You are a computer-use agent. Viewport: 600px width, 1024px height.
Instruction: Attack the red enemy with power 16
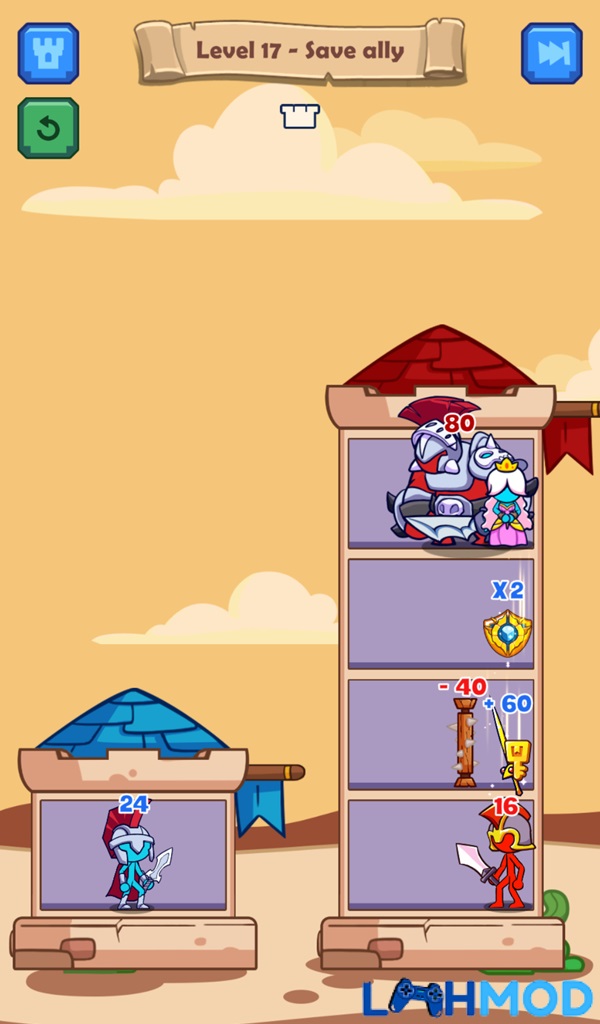coord(505,860)
